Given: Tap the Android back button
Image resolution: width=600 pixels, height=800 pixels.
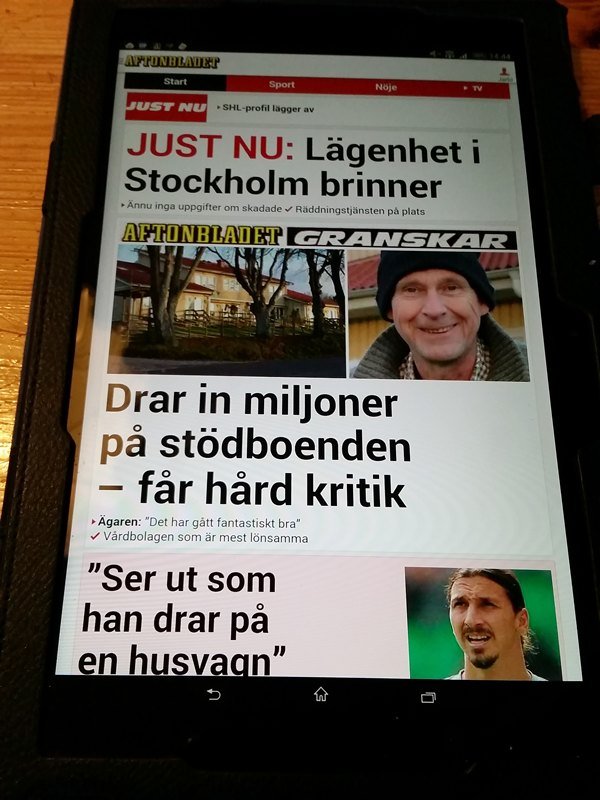Looking at the screenshot, I should pos(213,694).
